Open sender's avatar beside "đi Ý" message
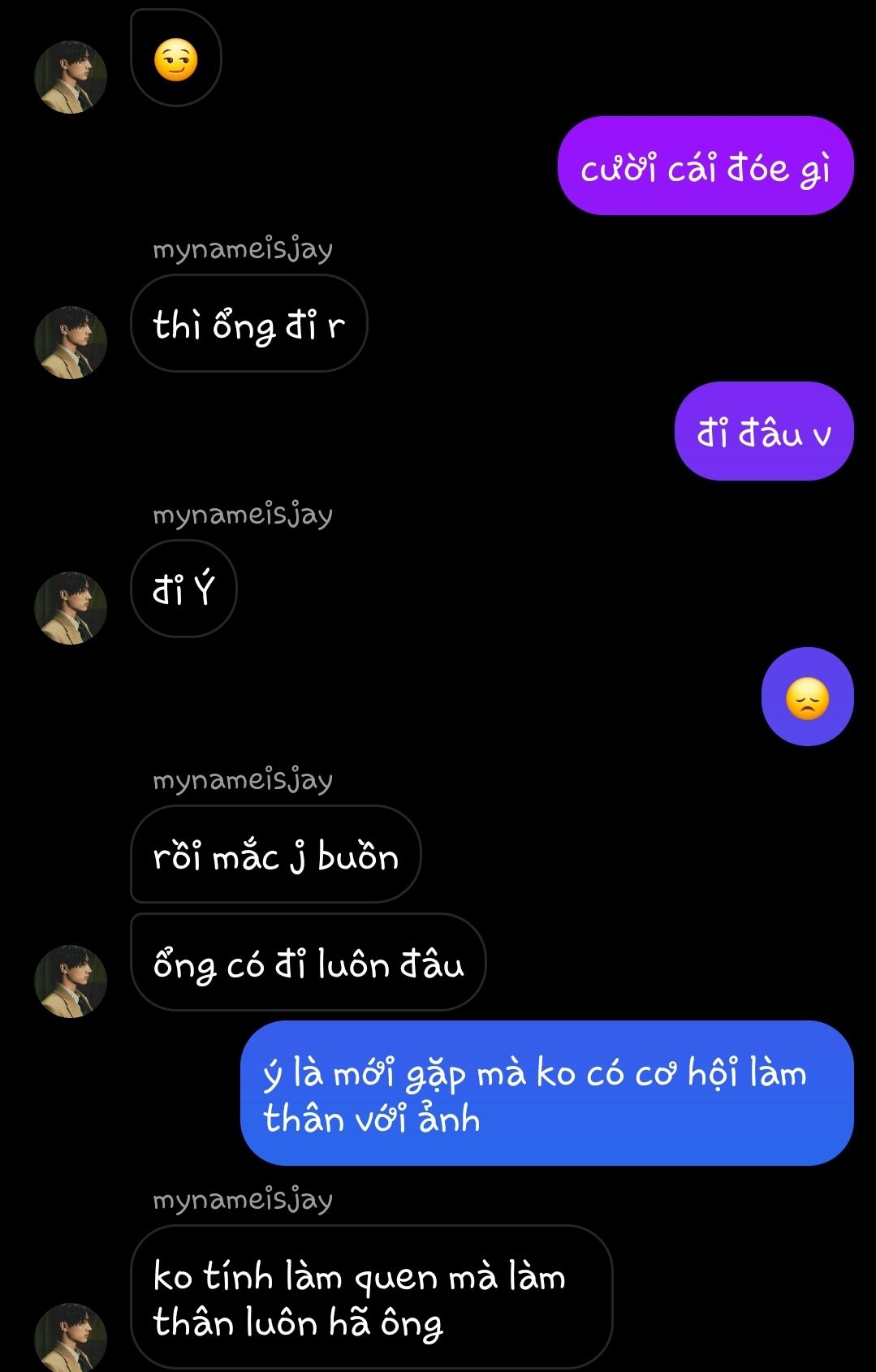The height and width of the screenshot is (1372, 876). click(x=71, y=608)
